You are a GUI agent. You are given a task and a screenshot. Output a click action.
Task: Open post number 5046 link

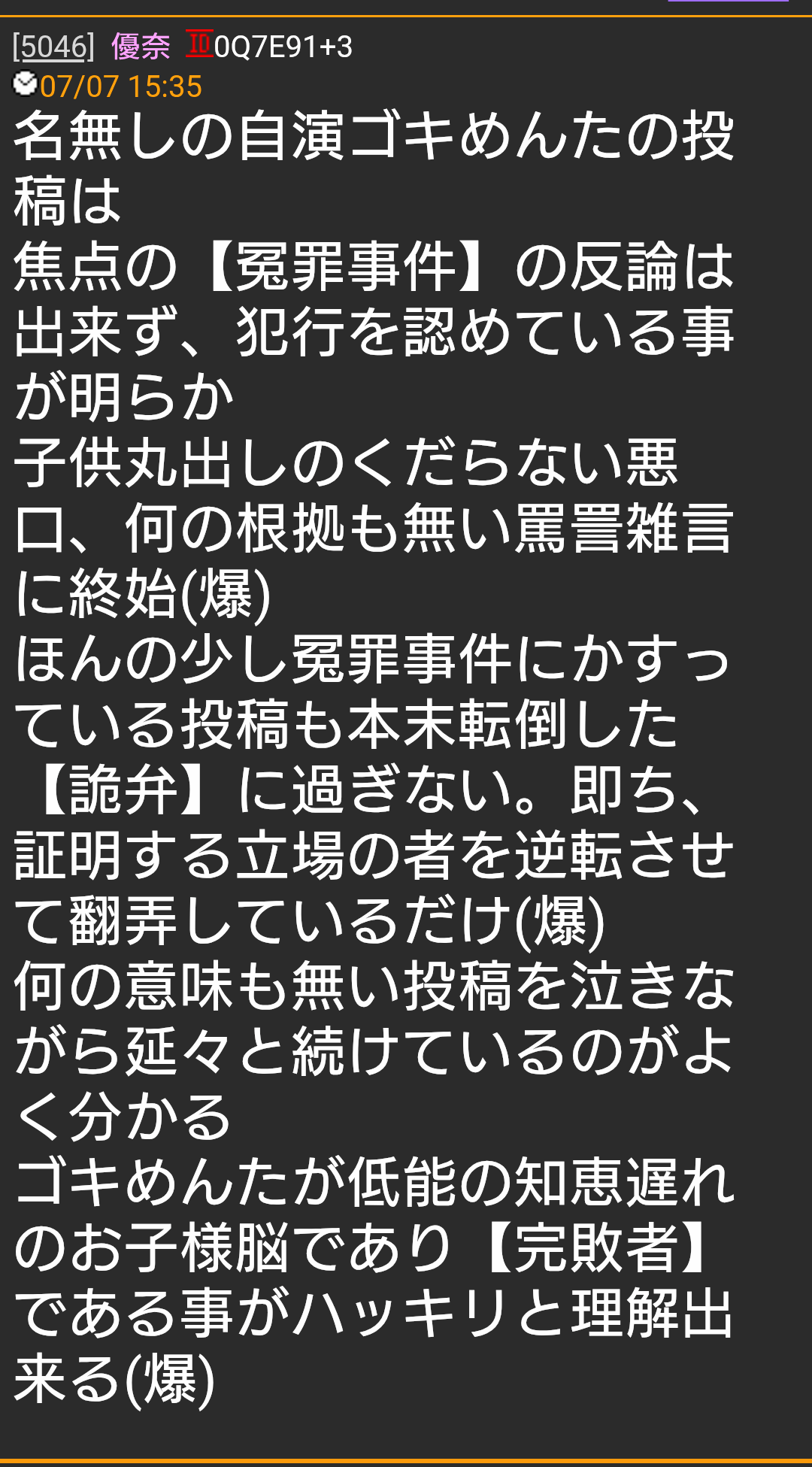point(53,47)
